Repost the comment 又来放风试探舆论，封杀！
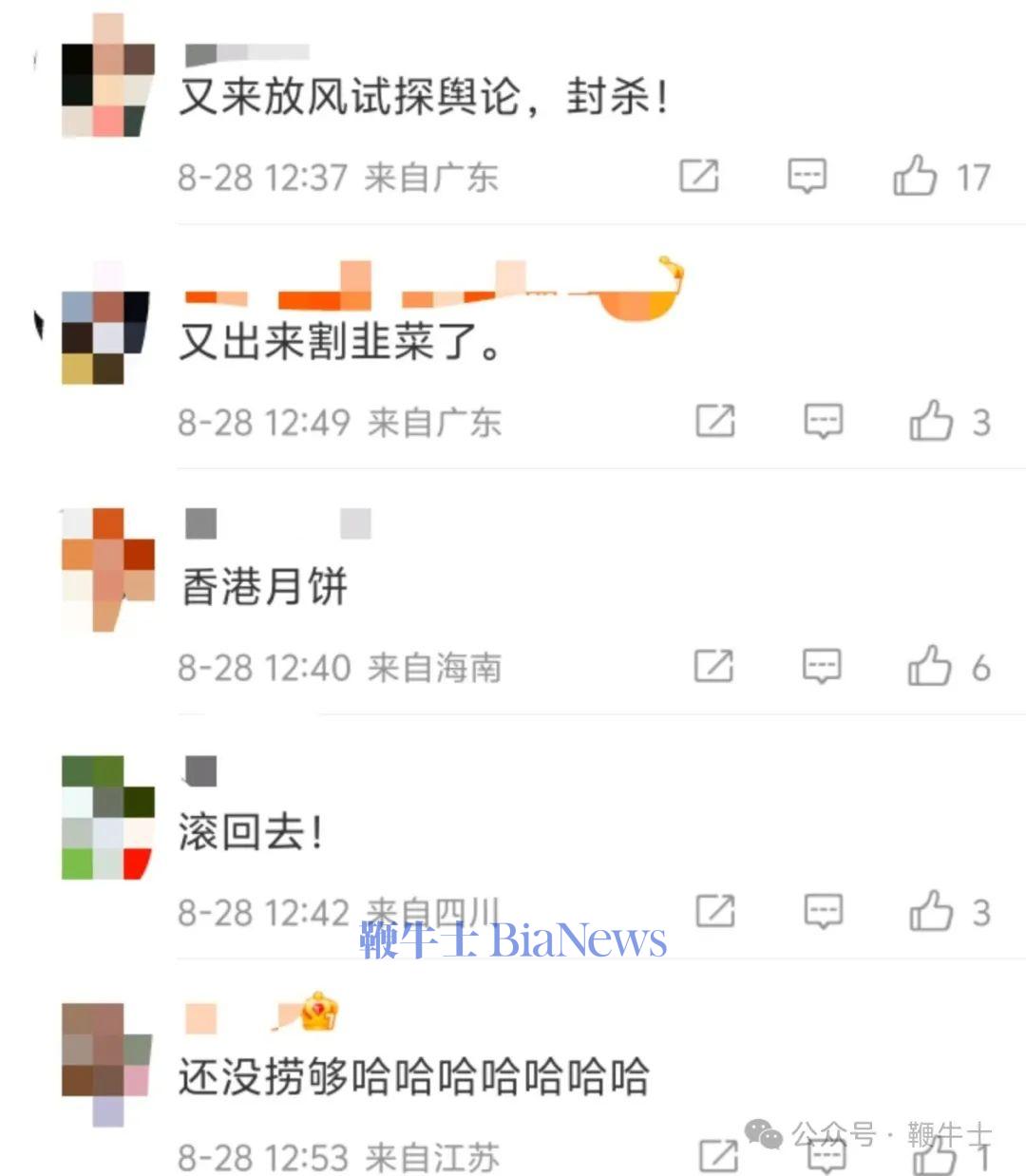The height and width of the screenshot is (1176, 1026). [x=699, y=177]
